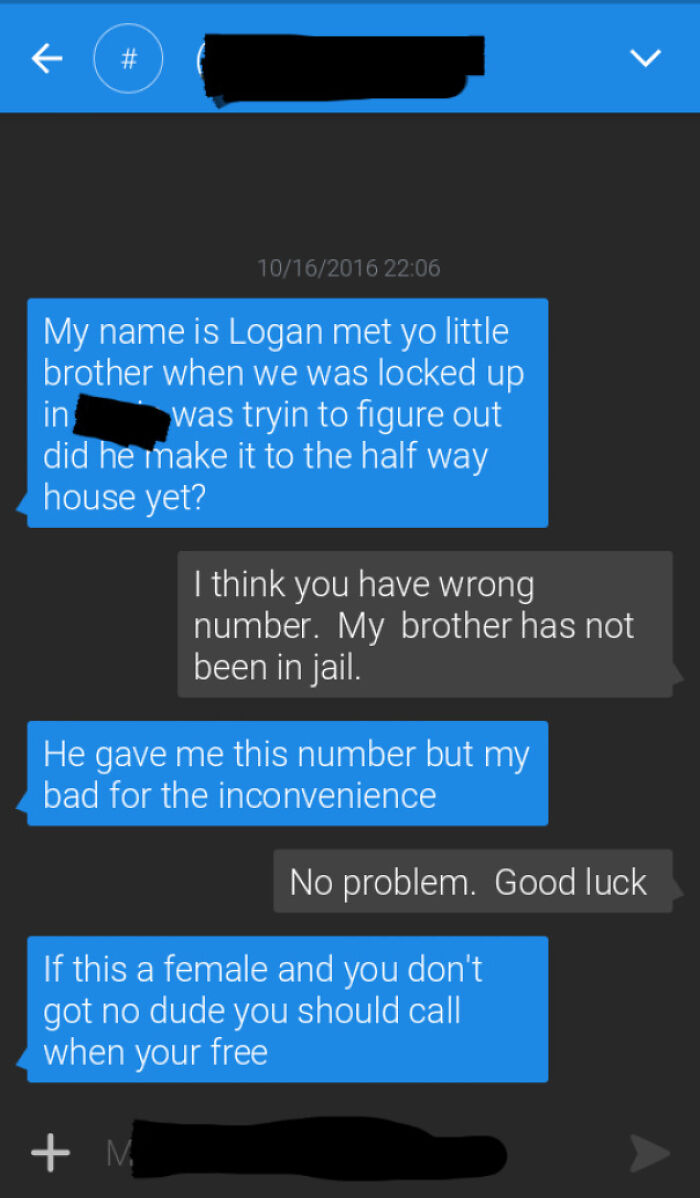Image resolution: width=700 pixels, height=1198 pixels.
Task: Go back using the top arrow
Action: 46,59
